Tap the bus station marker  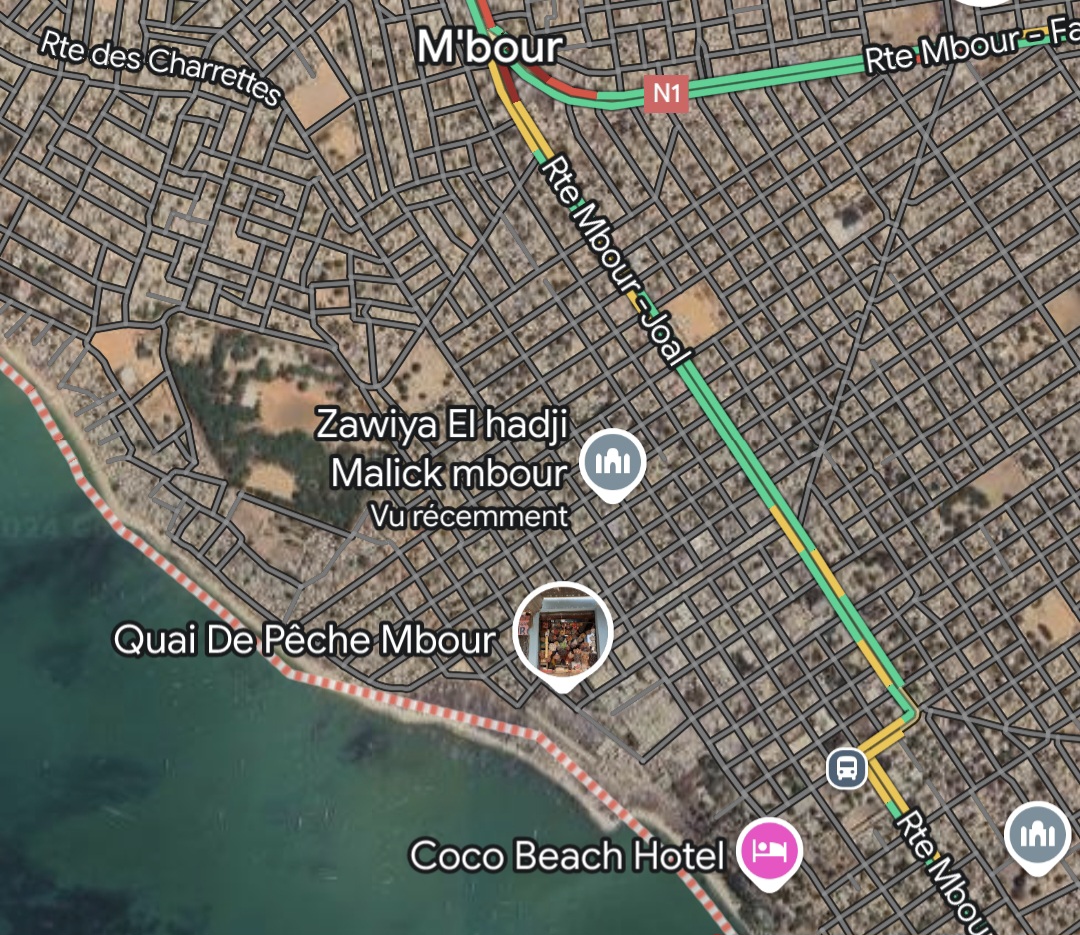click(846, 768)
